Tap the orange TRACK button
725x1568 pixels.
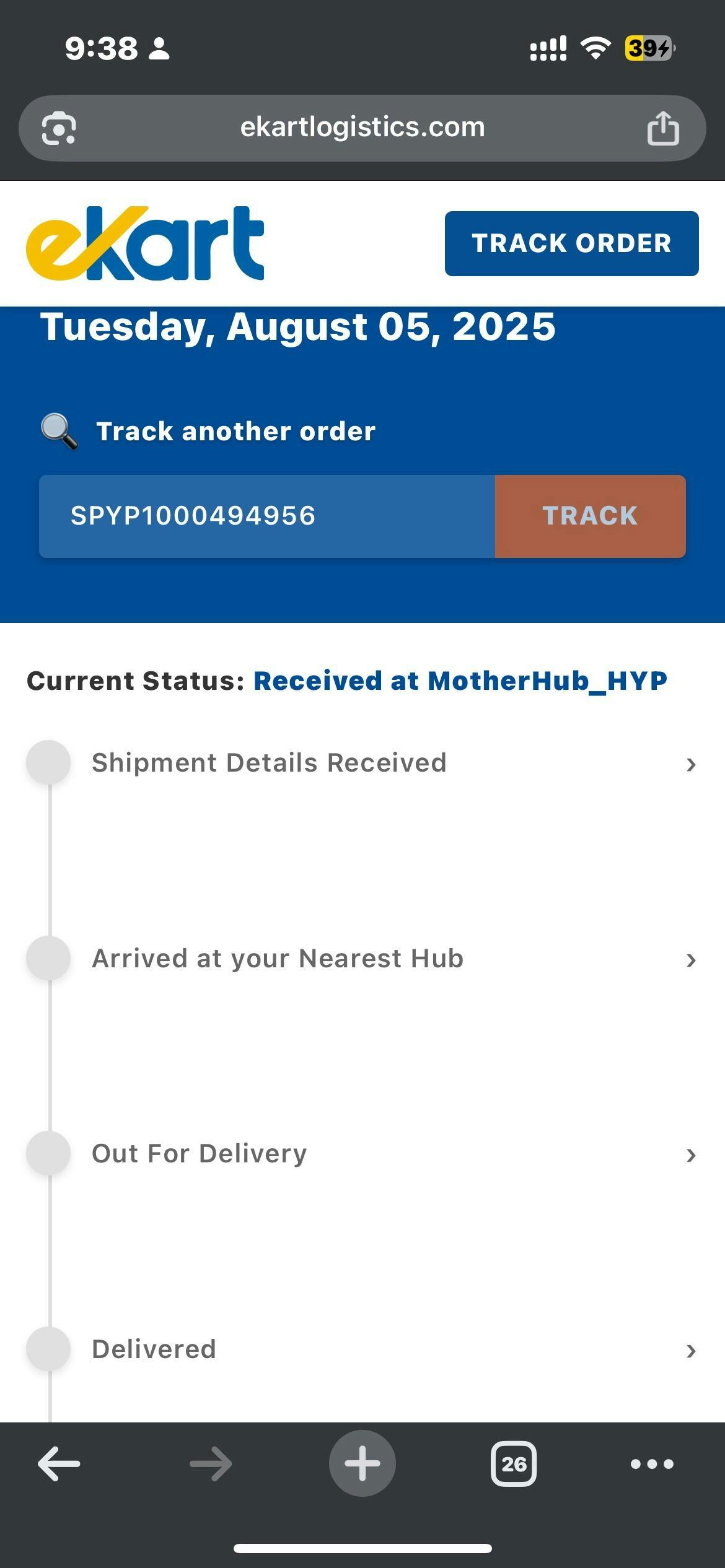pyautogui.click(x=590, y=516)
